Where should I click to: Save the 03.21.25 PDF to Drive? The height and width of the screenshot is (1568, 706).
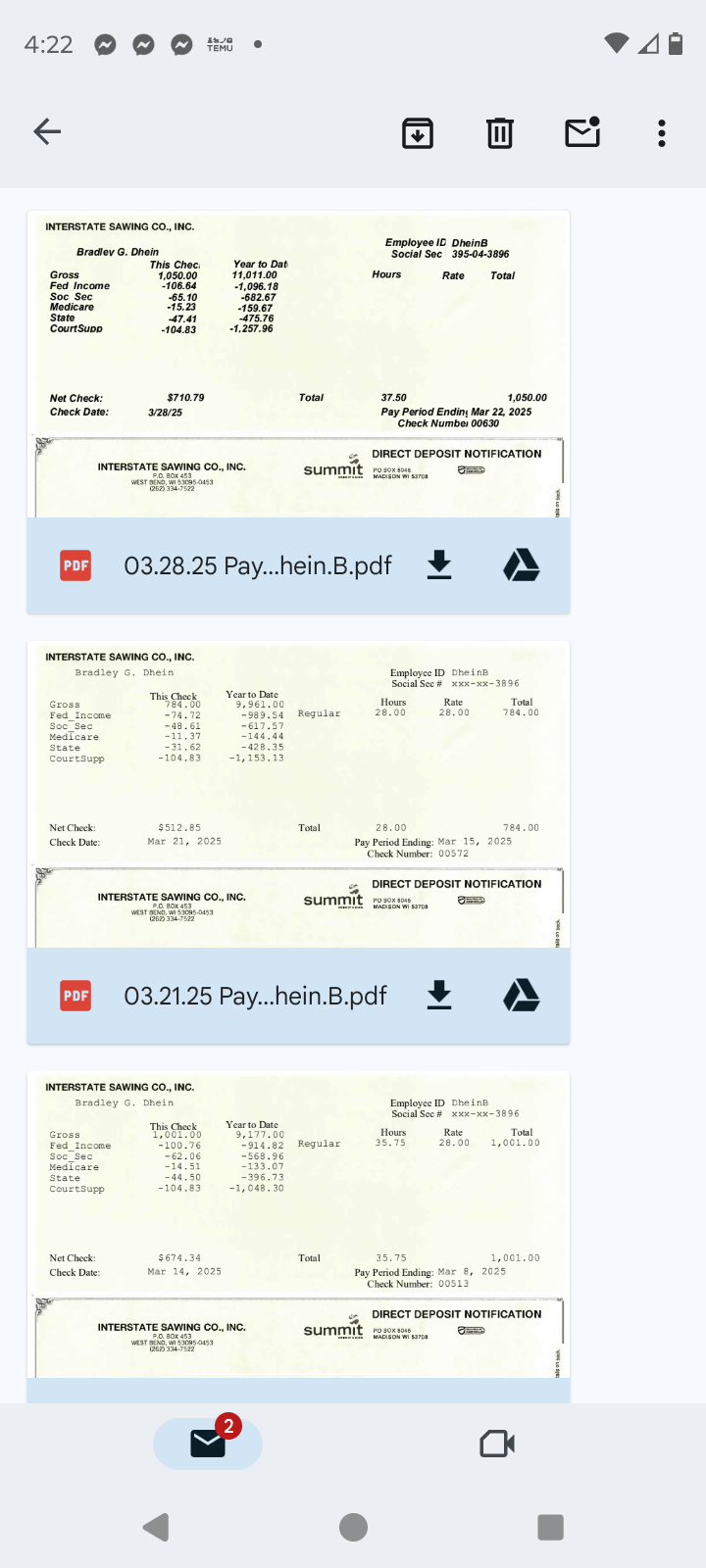tap(521, 996)
